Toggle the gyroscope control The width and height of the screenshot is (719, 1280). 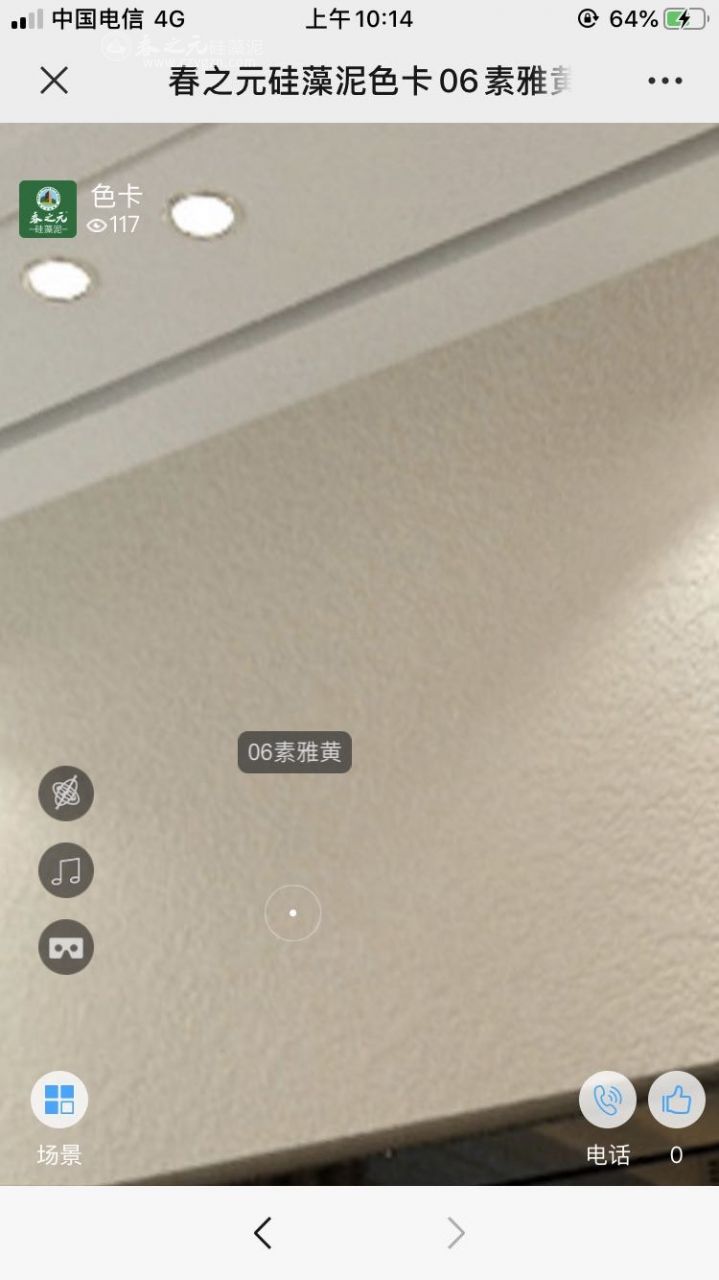66,794
